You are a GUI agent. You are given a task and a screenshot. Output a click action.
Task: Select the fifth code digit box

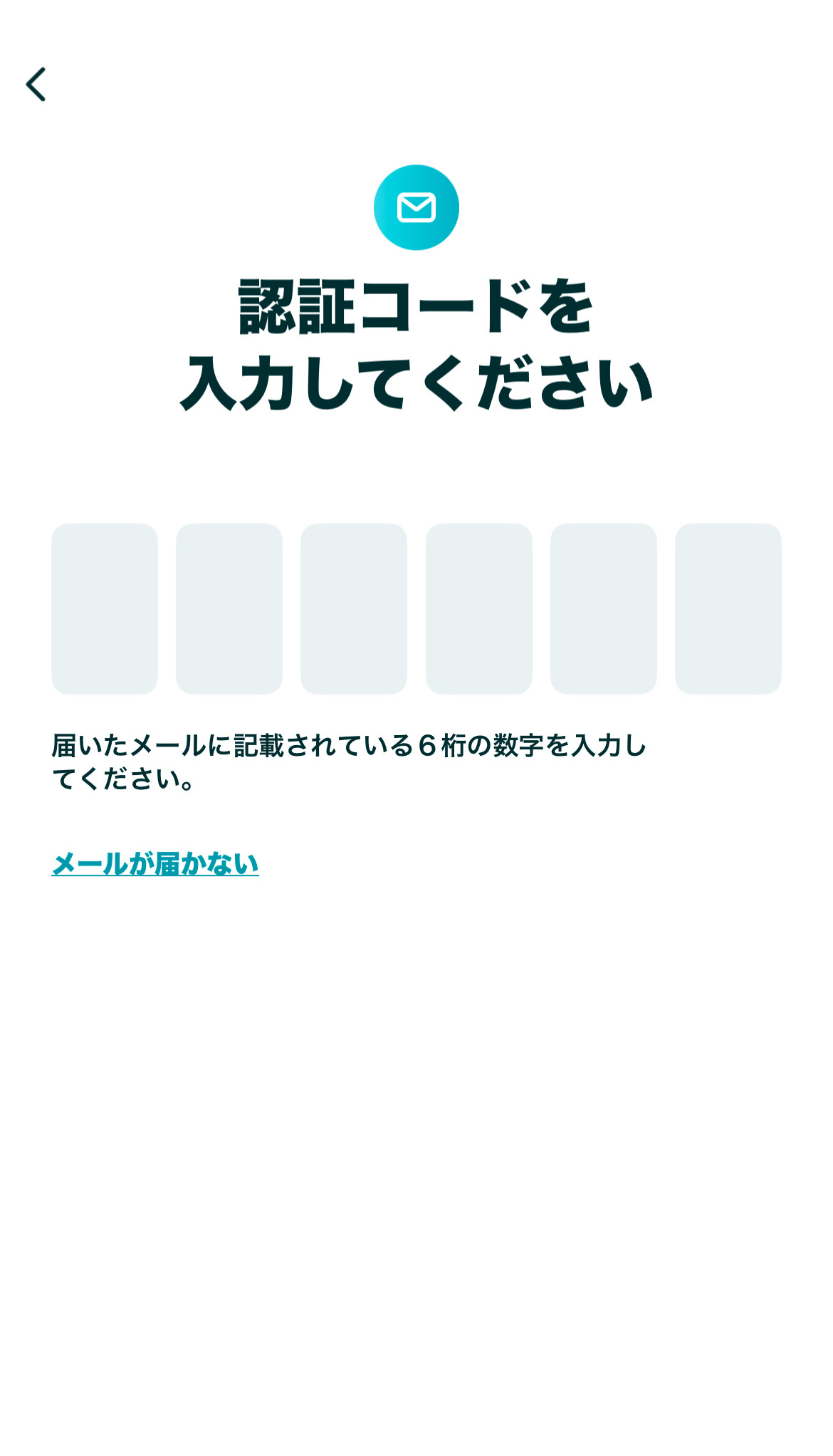(604, 608)
